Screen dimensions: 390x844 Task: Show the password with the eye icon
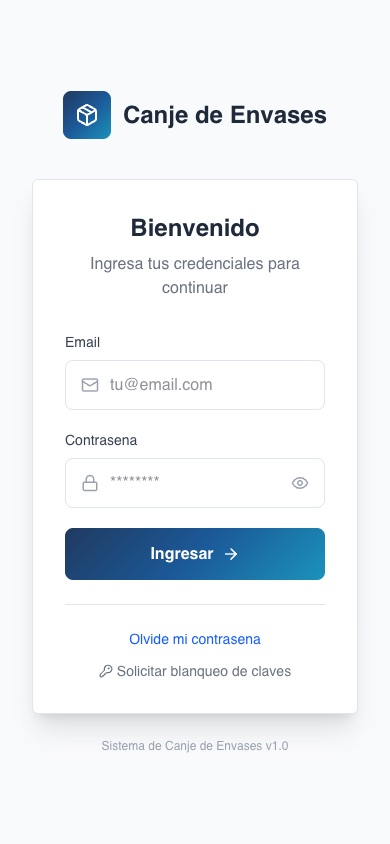(300, 483)
